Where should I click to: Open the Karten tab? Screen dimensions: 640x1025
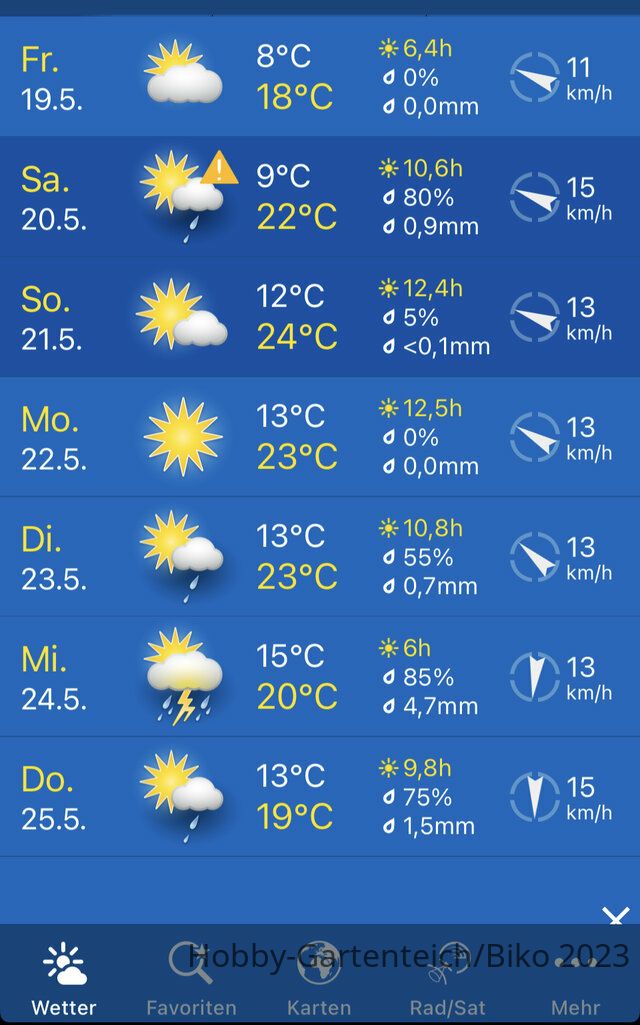pyautogui.click(x=319, y=979)
